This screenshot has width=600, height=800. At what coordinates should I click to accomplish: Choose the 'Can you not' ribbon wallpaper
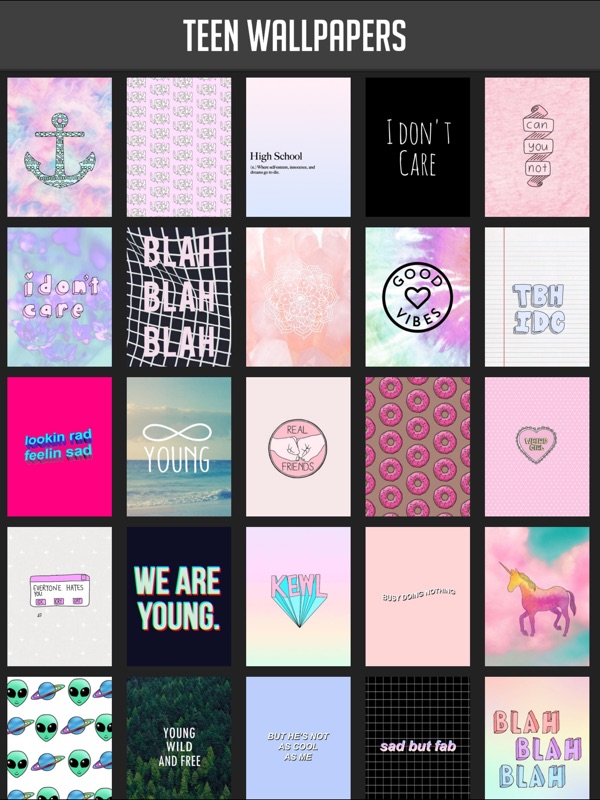coord(537,147)
